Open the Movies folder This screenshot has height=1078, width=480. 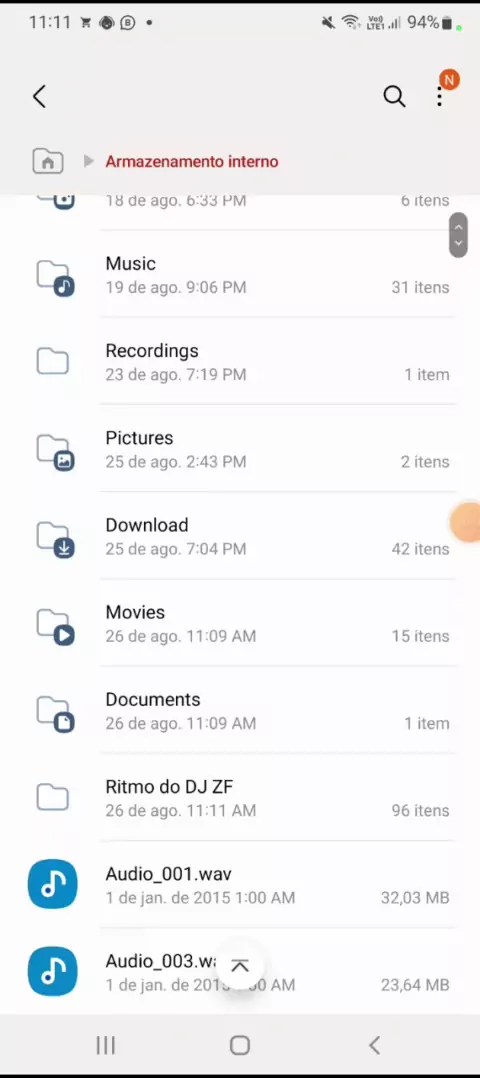click(x=240, y=624)
